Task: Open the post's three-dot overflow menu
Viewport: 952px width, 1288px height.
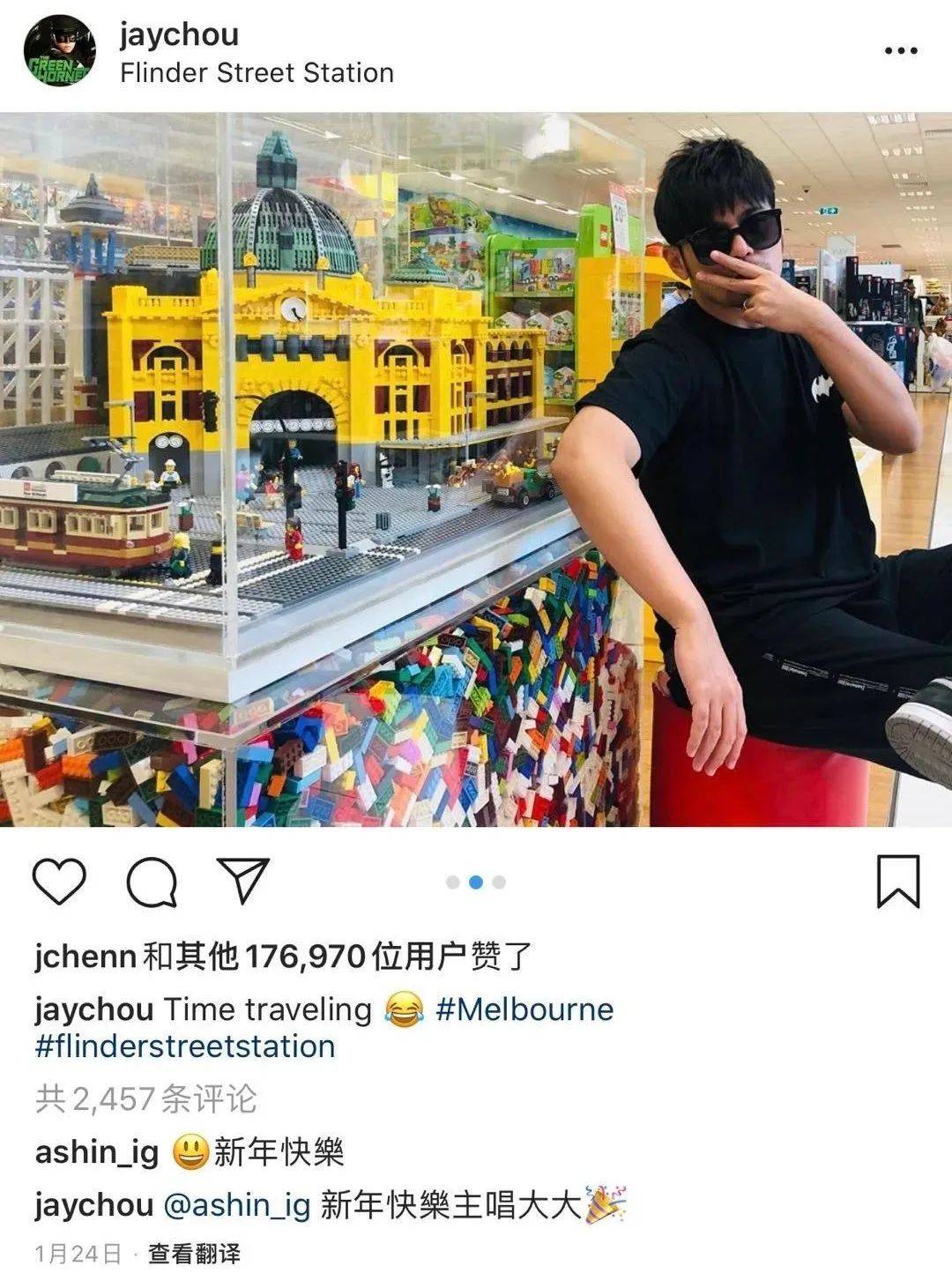Action: tap(900, 50)
